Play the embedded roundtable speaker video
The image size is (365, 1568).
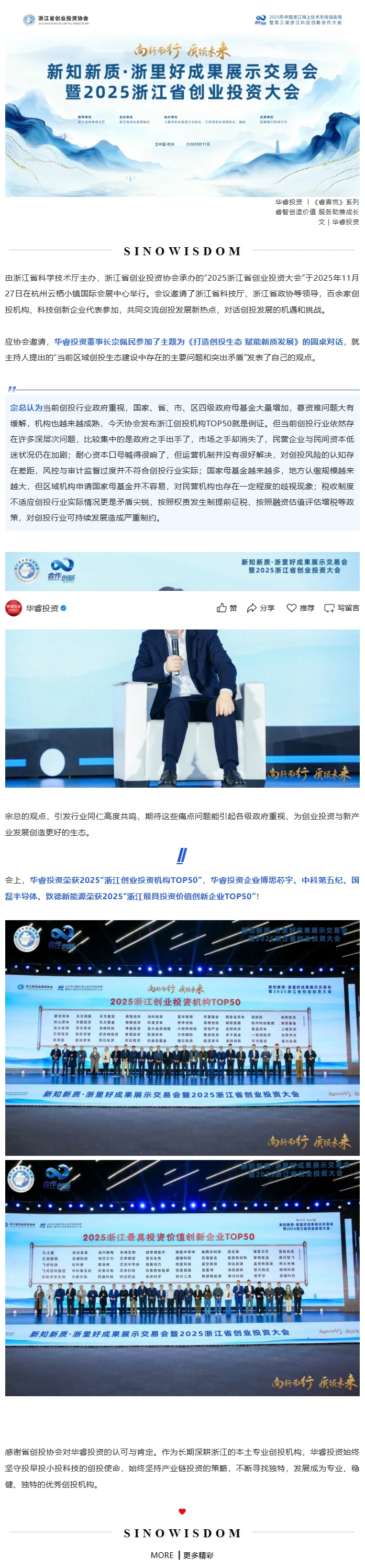(x=182, y=708)
